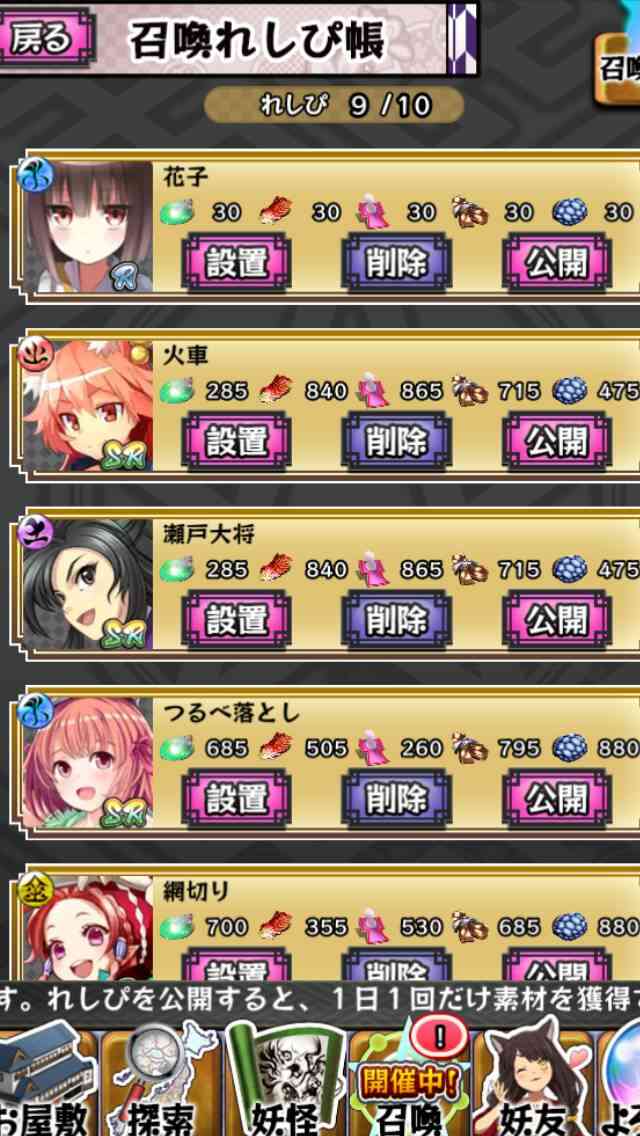The height and width of the screenshot is (1136, 640).
Task: Delete the 火車 recipe with 削除
Action: coord(396,441)
